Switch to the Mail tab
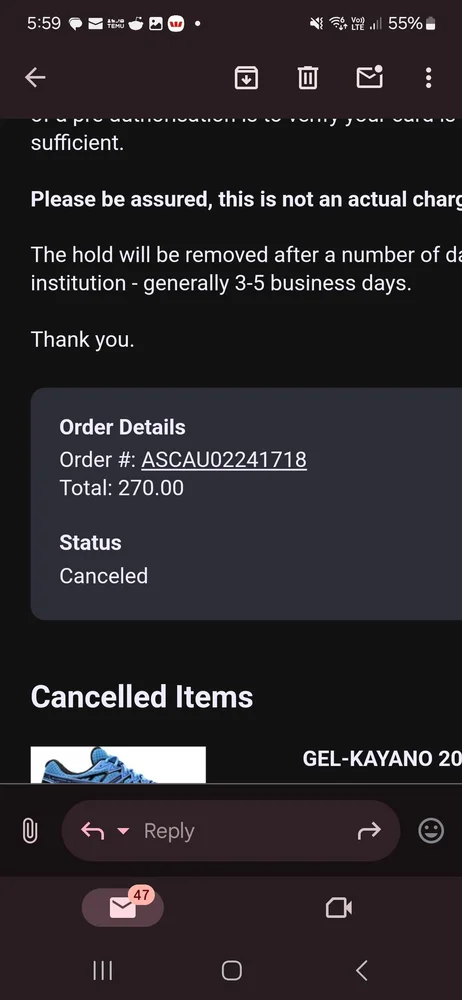The image size is (462, 1000). point(123,907)
